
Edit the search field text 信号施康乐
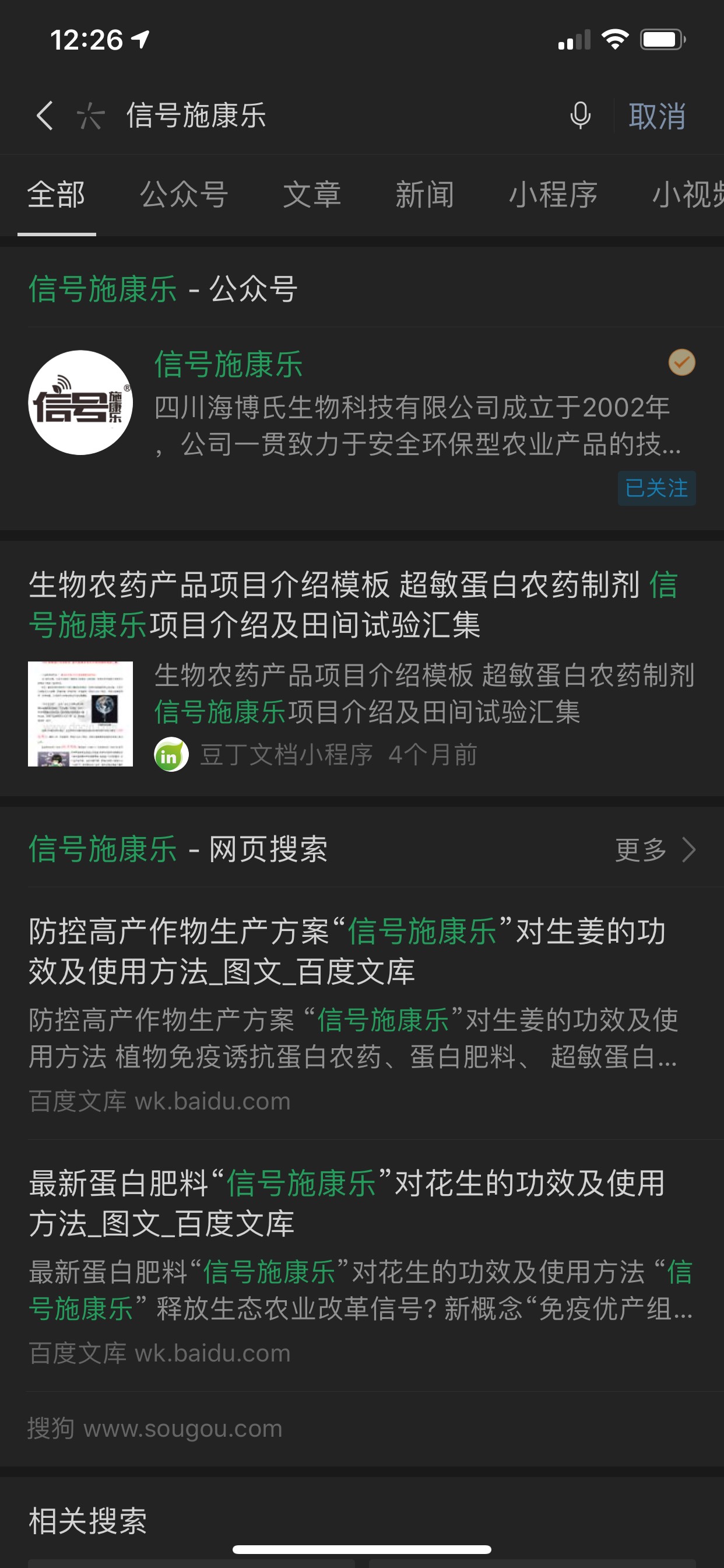(x=196, y=115)
